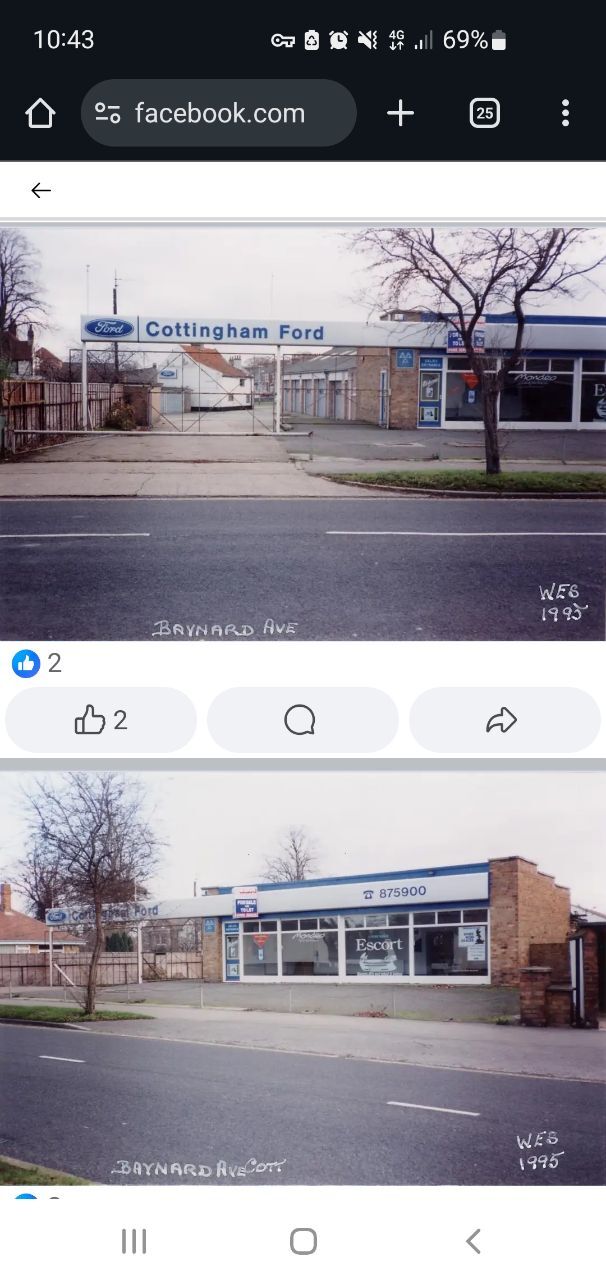Share the first Cottingham Ford photo
The image size is (606, 1280).
505,720
